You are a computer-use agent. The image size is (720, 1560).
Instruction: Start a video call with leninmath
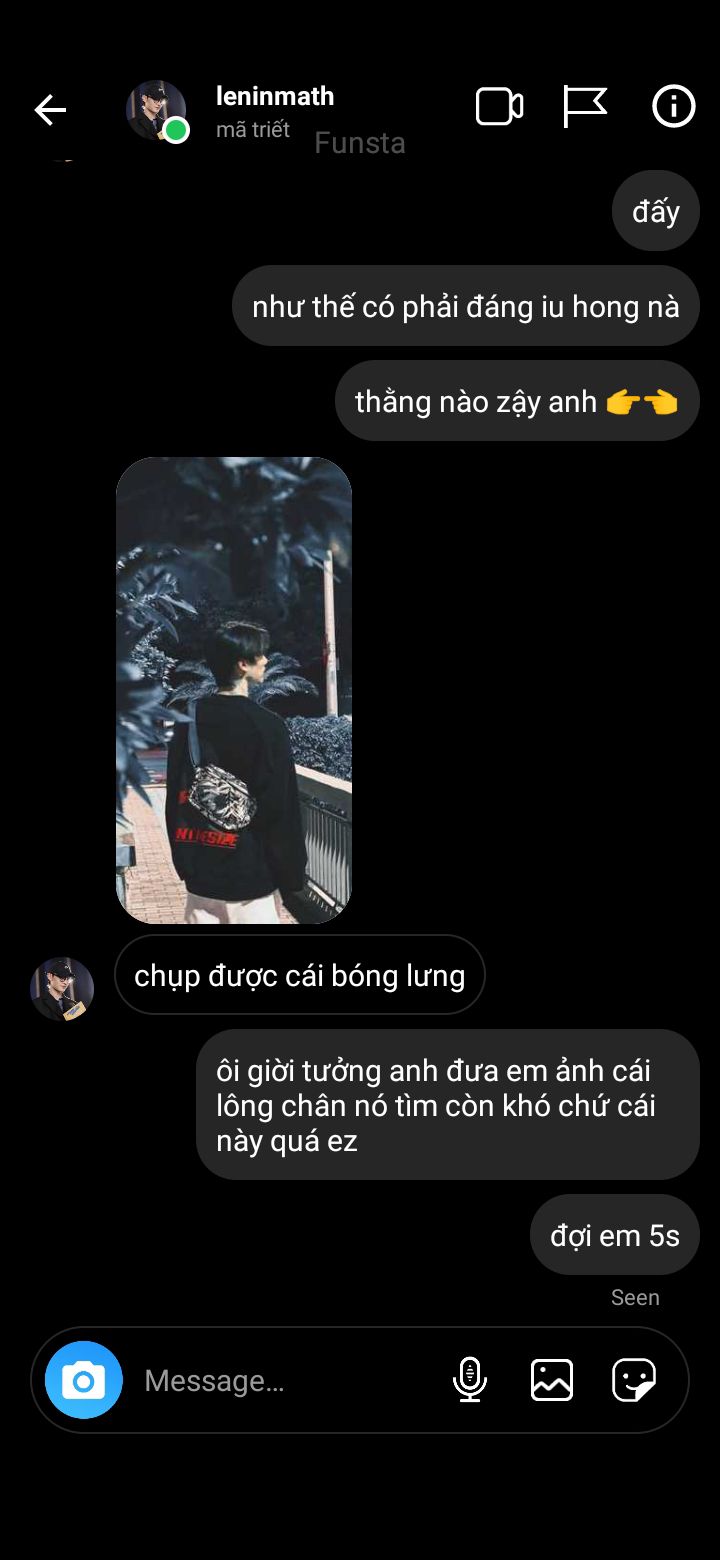point(499,107)
